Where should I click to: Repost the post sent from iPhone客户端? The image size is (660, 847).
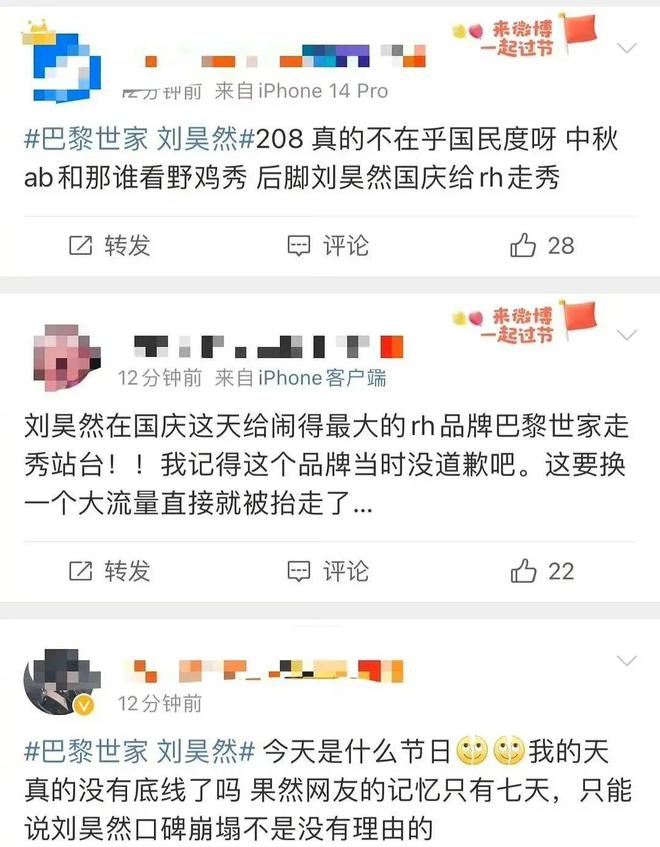109,570
